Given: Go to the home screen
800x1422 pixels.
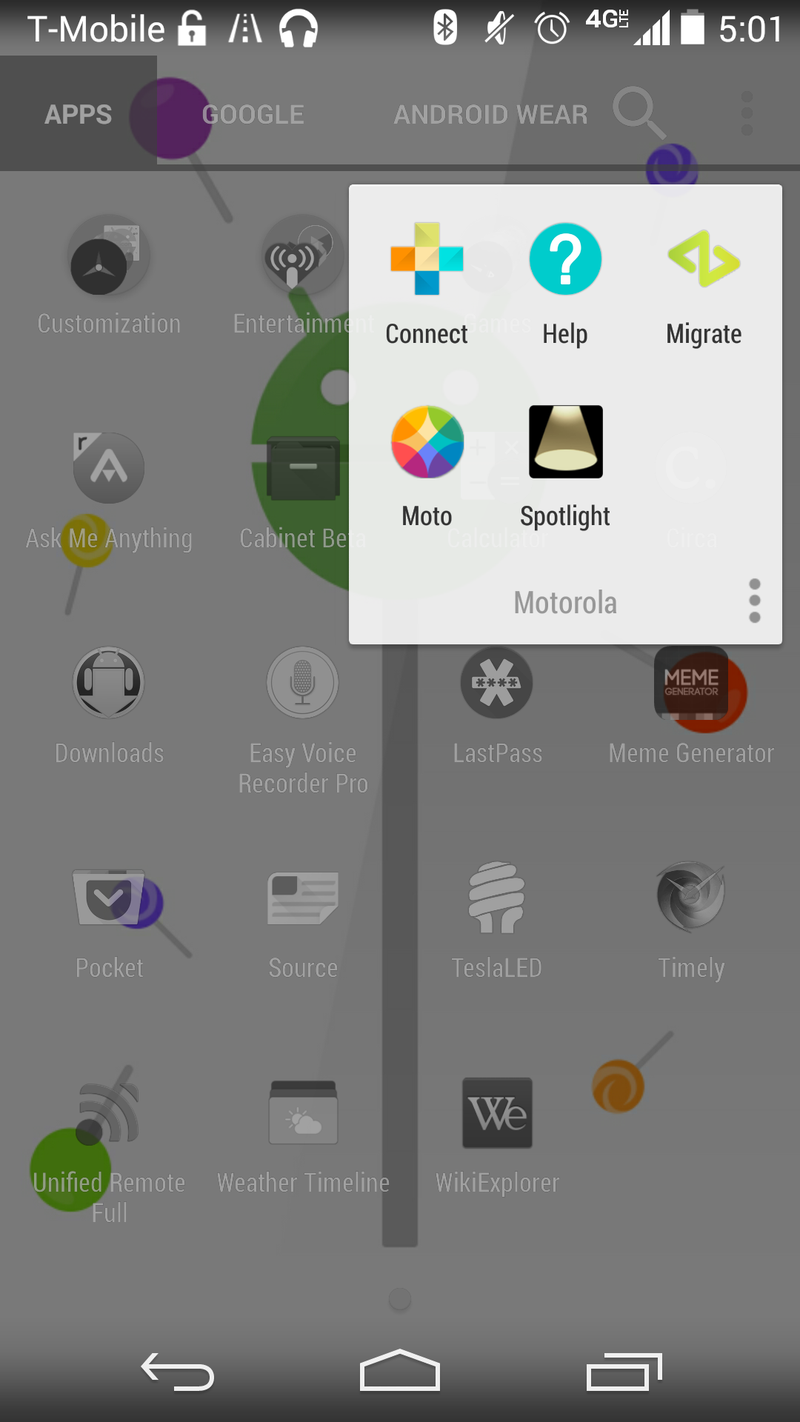Looking at the screenshot, I should [399, 1371].
